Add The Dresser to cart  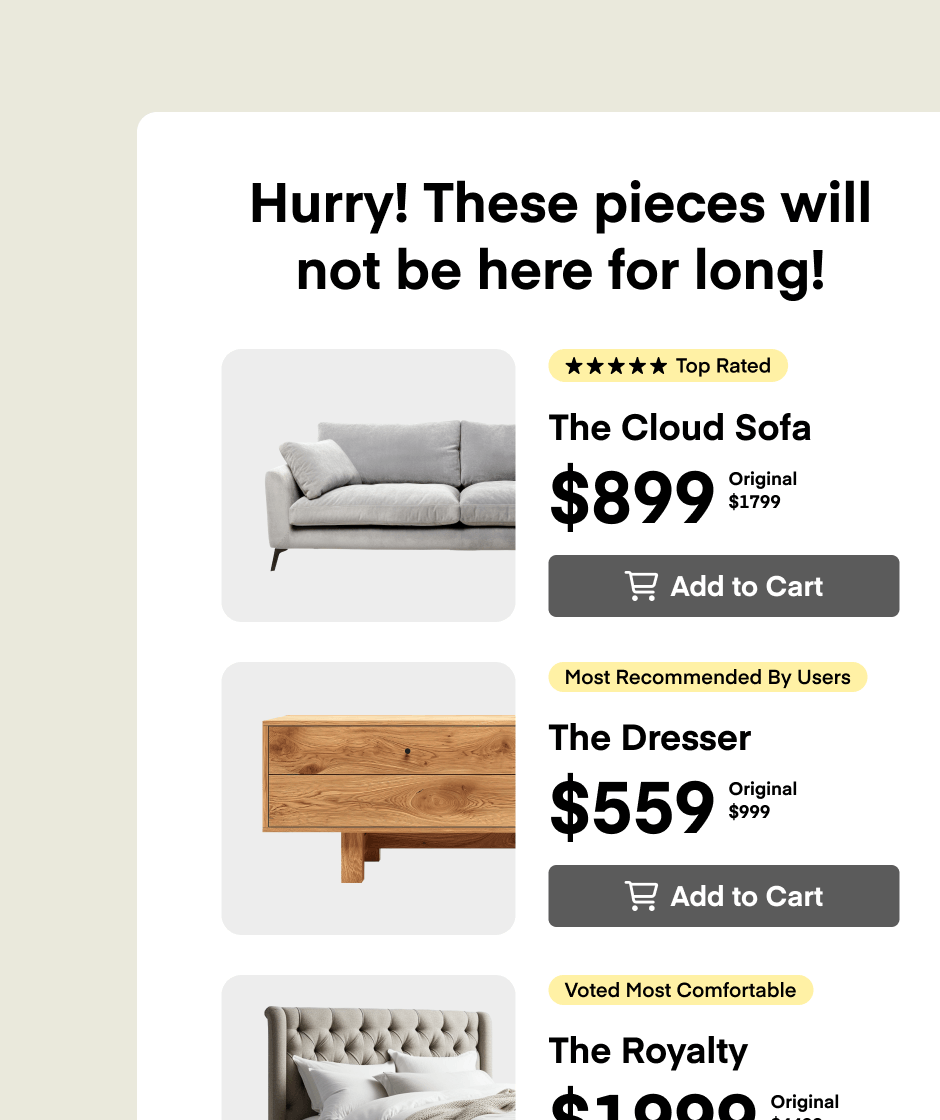pos(723,896)
